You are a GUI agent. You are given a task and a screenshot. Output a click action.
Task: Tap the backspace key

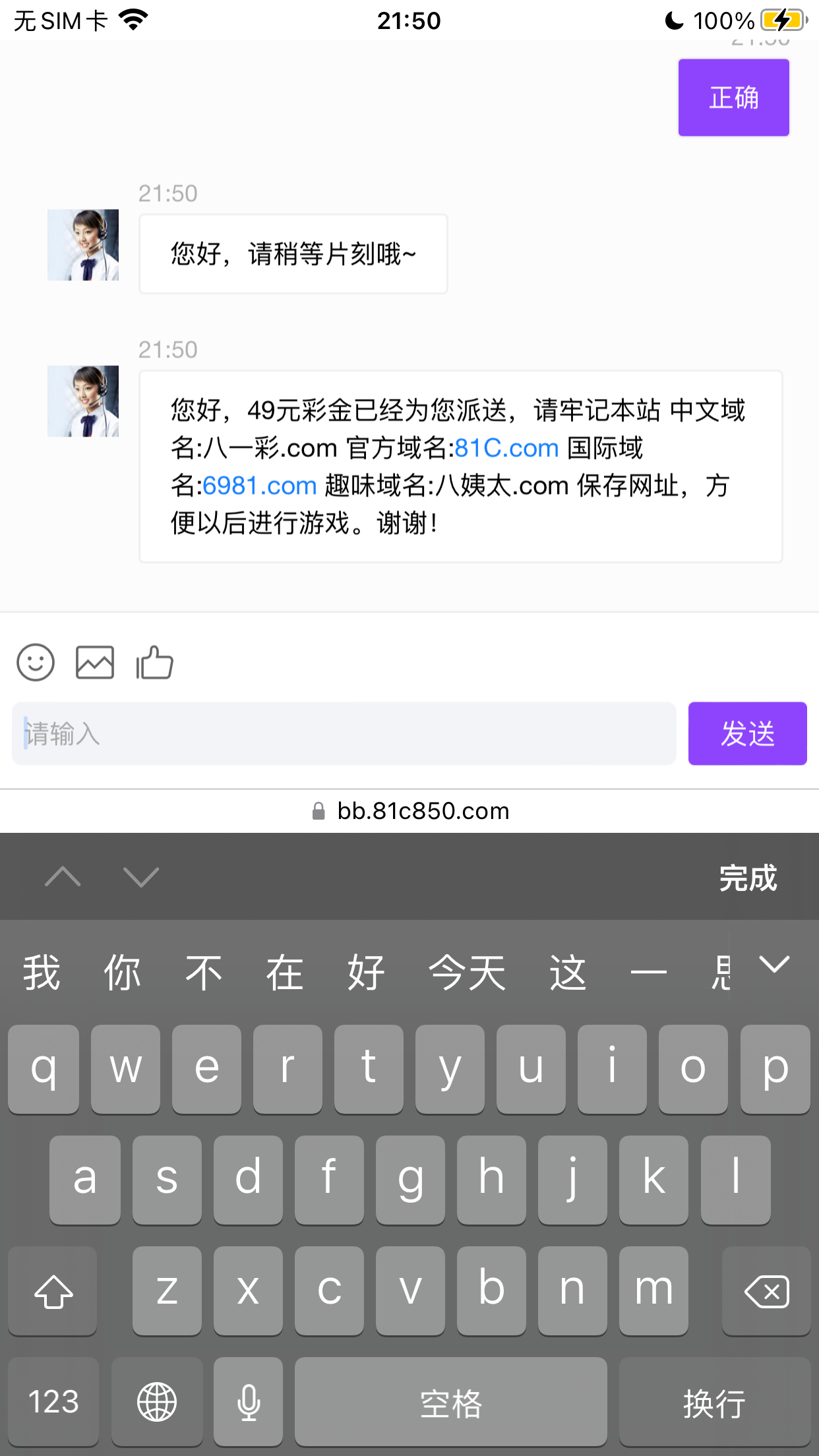pyautogui.click(x=766, y=1291)
